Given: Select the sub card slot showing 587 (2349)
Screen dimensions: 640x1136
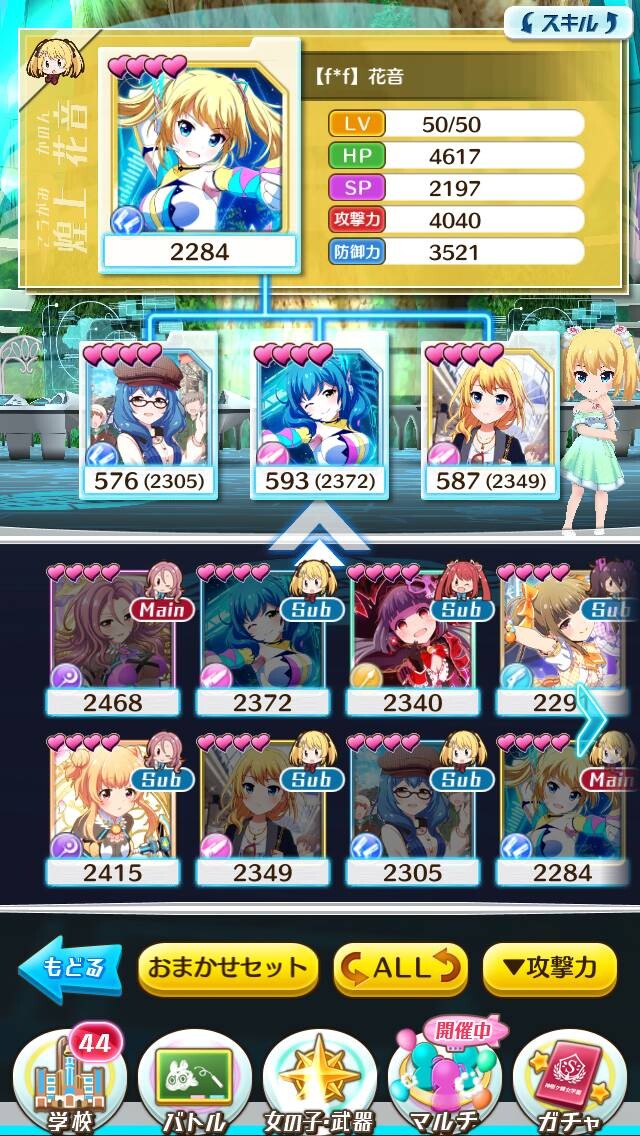Looking at the screenshot, I should tap(490, 419).
